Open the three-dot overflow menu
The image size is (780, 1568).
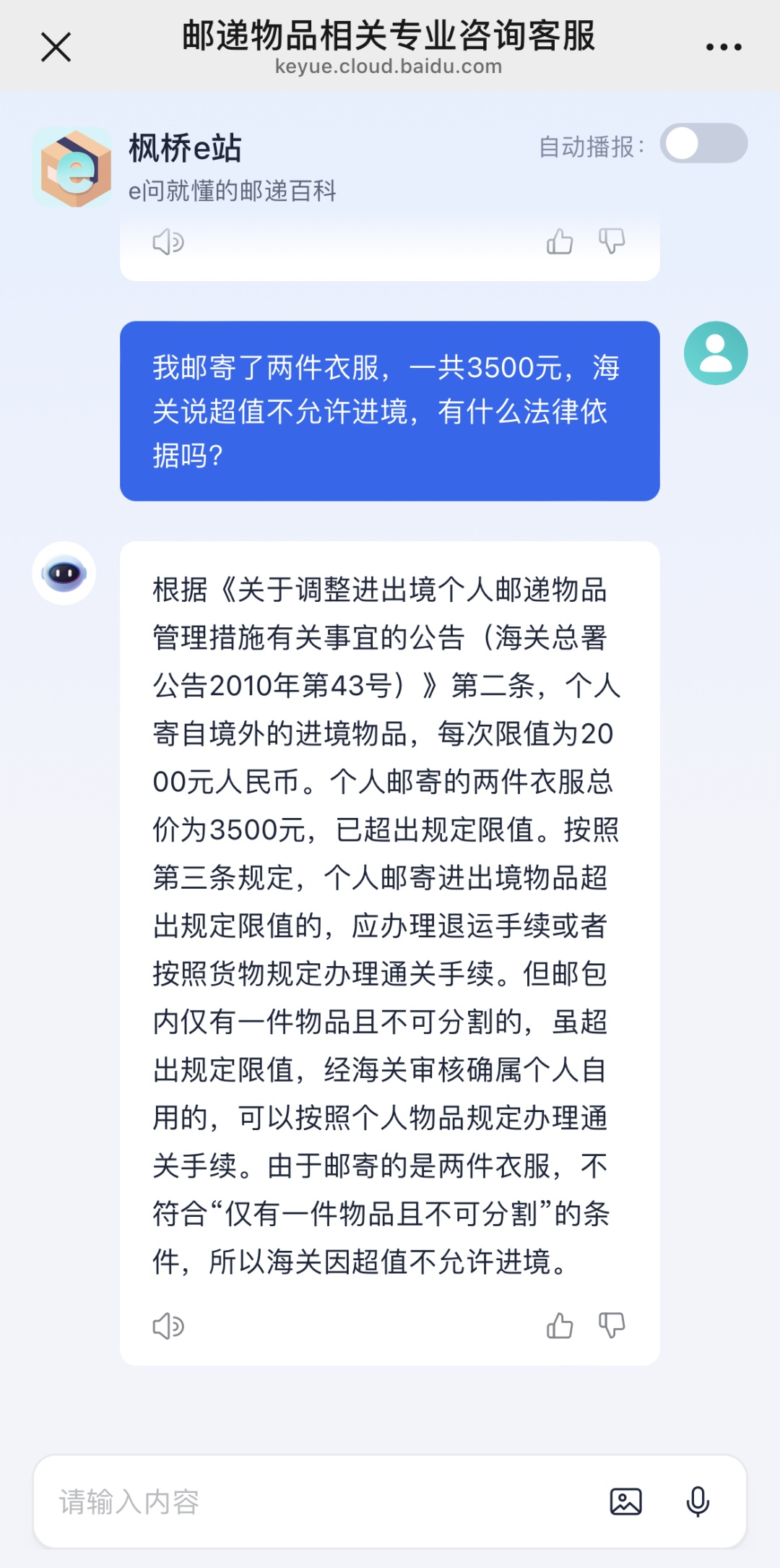(x=723, y=48)
